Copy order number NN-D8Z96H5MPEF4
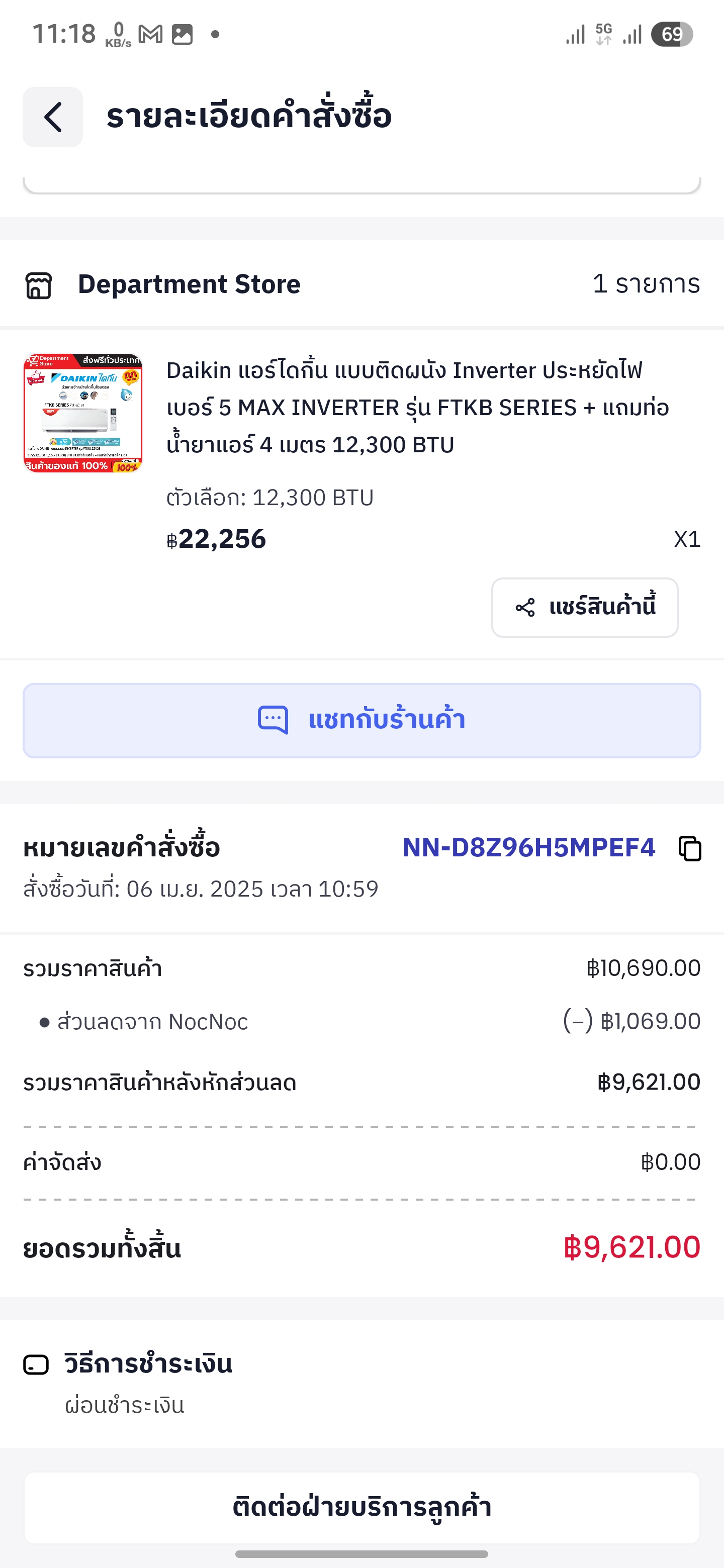Viewport: 724px width, 1568px height. pyautogui.click(x=690, y=848)
